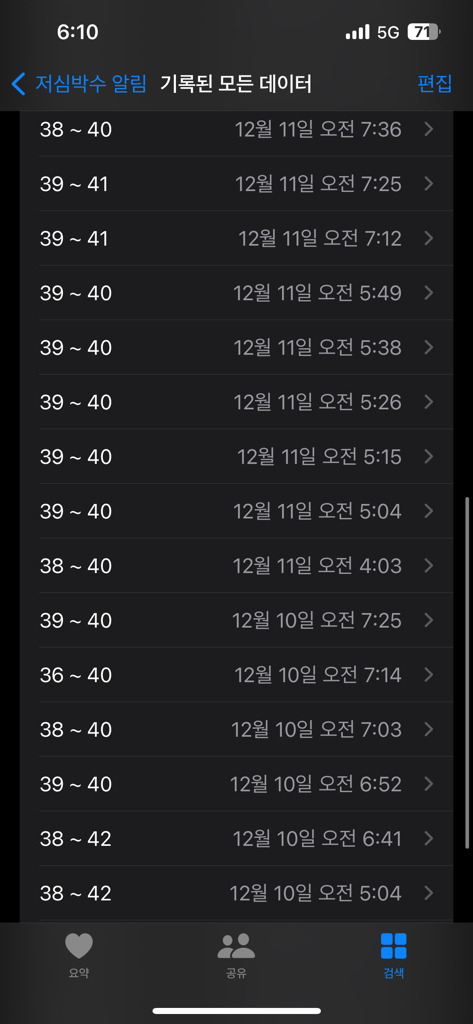View the 12월 11일 오전 5:49 record

236,293
